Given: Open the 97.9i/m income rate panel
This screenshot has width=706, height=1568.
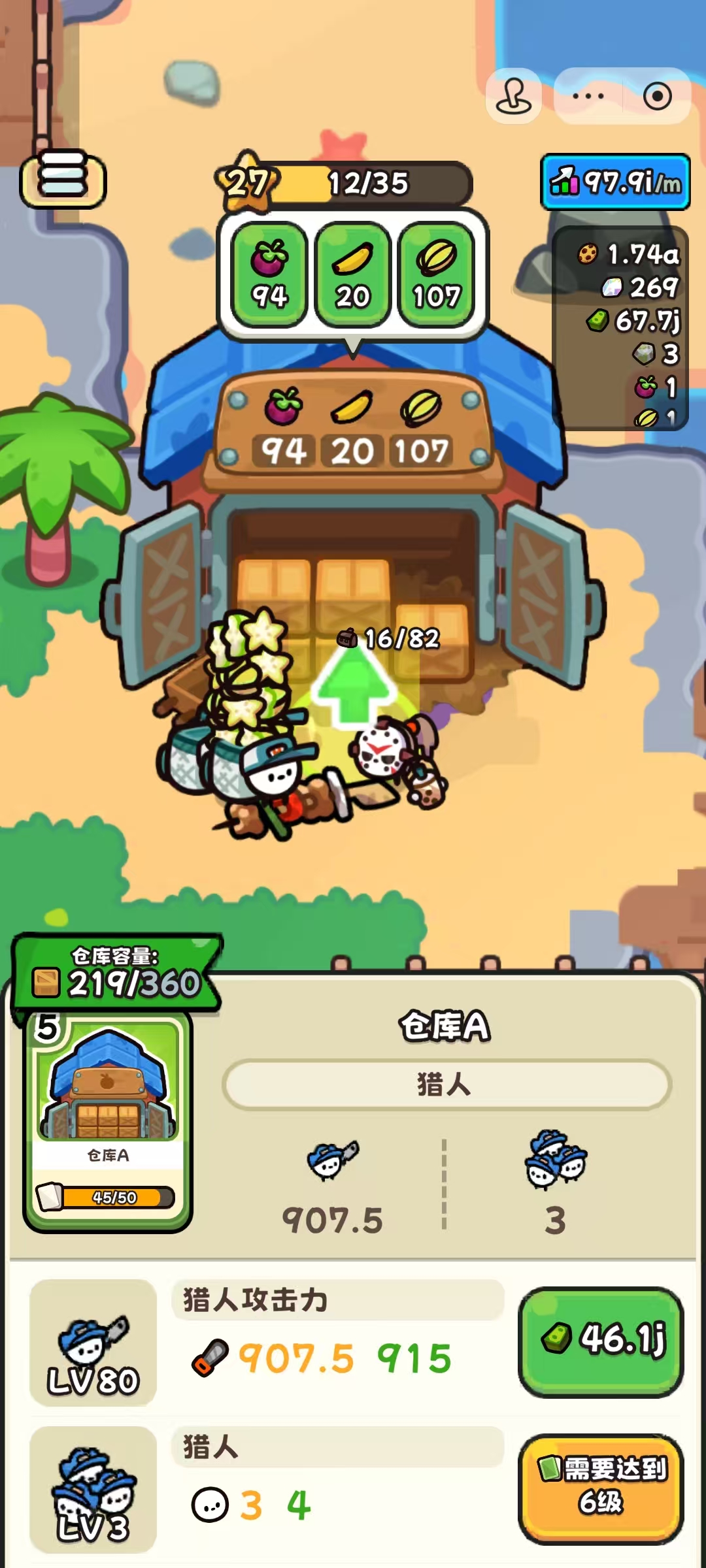Looking at the screenshot, I should [615, 182].
